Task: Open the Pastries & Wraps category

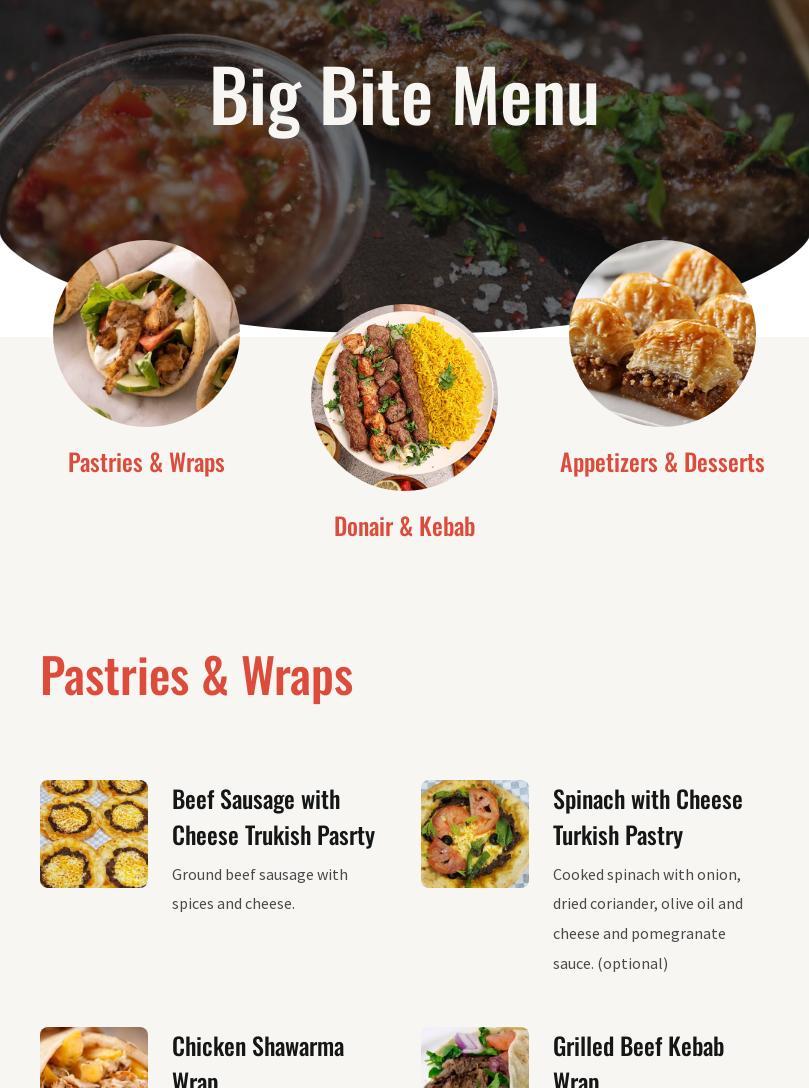Action: click(x=146, y=461)
